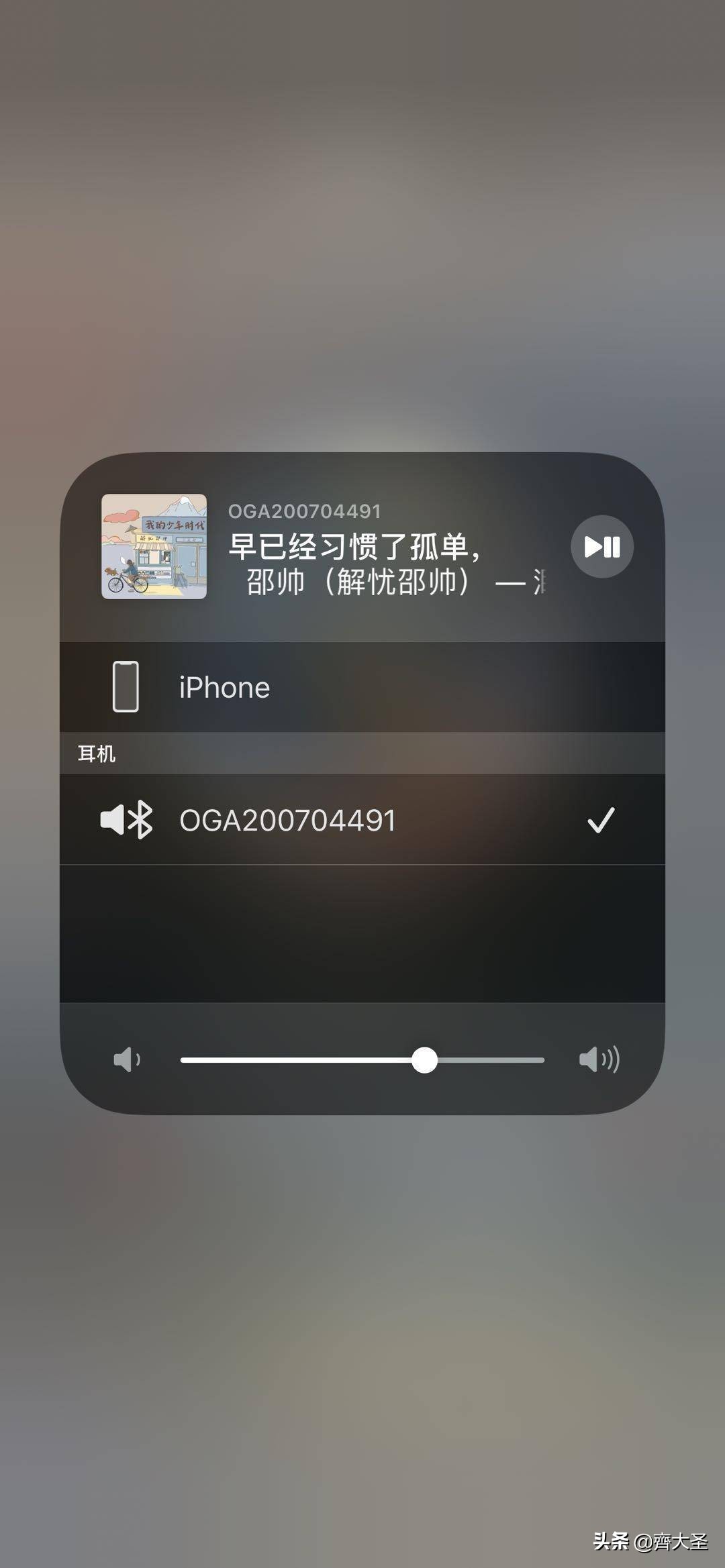
Task: Tap the checkmark next to OGA200704491
Action: coord(602,820)
